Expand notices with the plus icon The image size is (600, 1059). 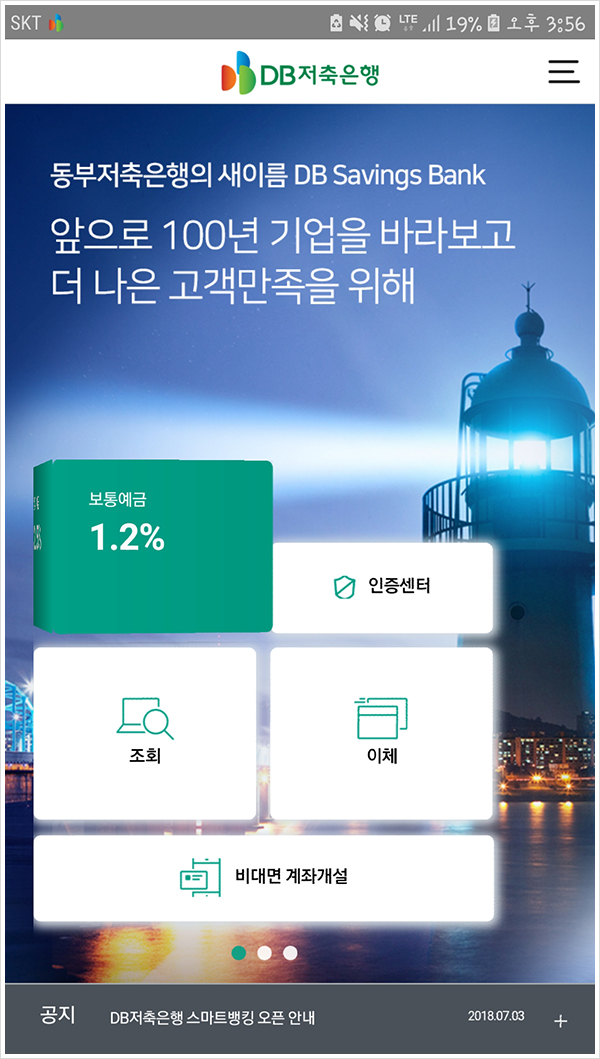(560, 1021)
